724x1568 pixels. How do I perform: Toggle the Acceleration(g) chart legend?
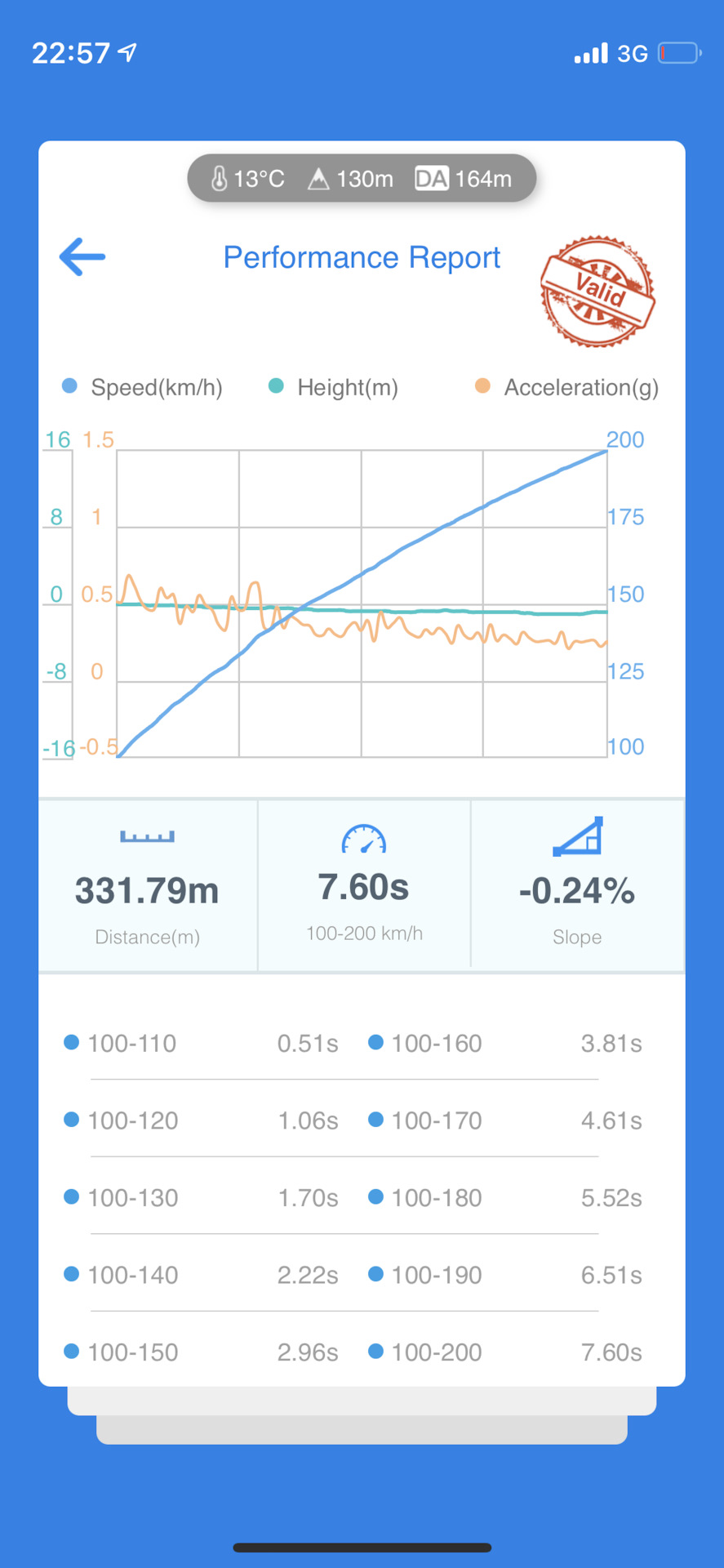pyautogui.click(x=566, y=387)
